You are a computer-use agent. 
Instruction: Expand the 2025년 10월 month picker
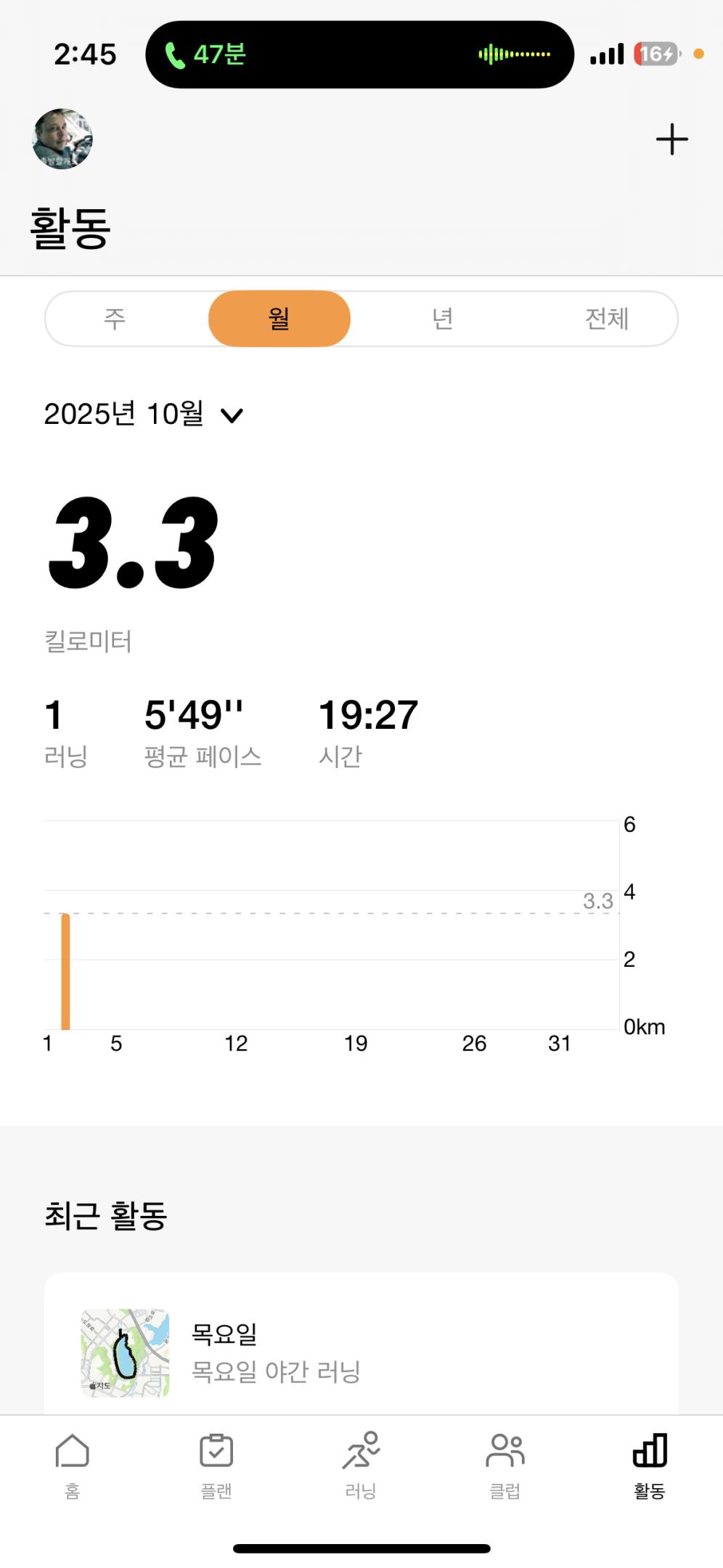tap(144, 415)
